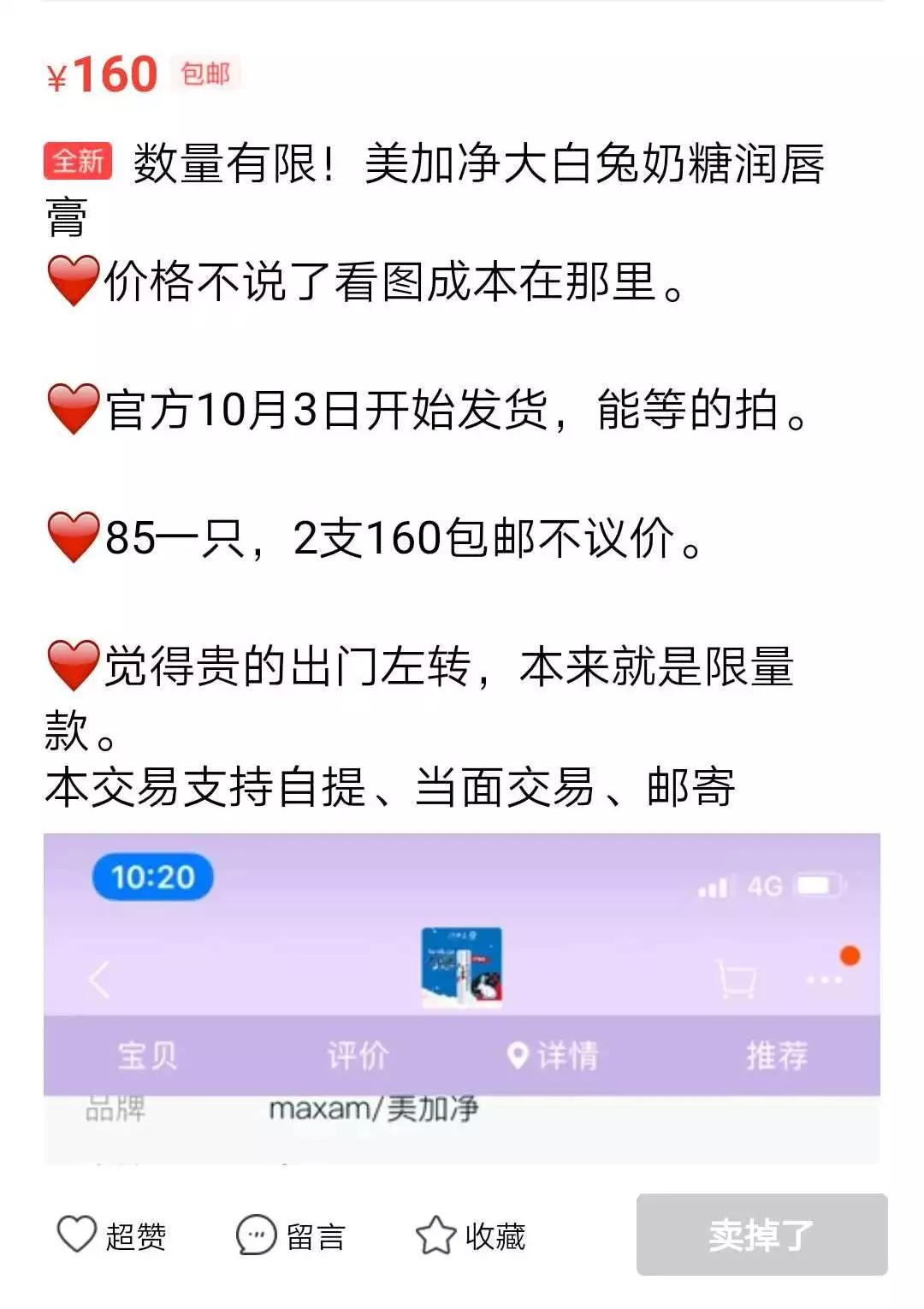Toggle like by tapping the 超赞 heart
This screenshot has height=1309, width=924.
pyautogui.click(x=77, y=1233)
